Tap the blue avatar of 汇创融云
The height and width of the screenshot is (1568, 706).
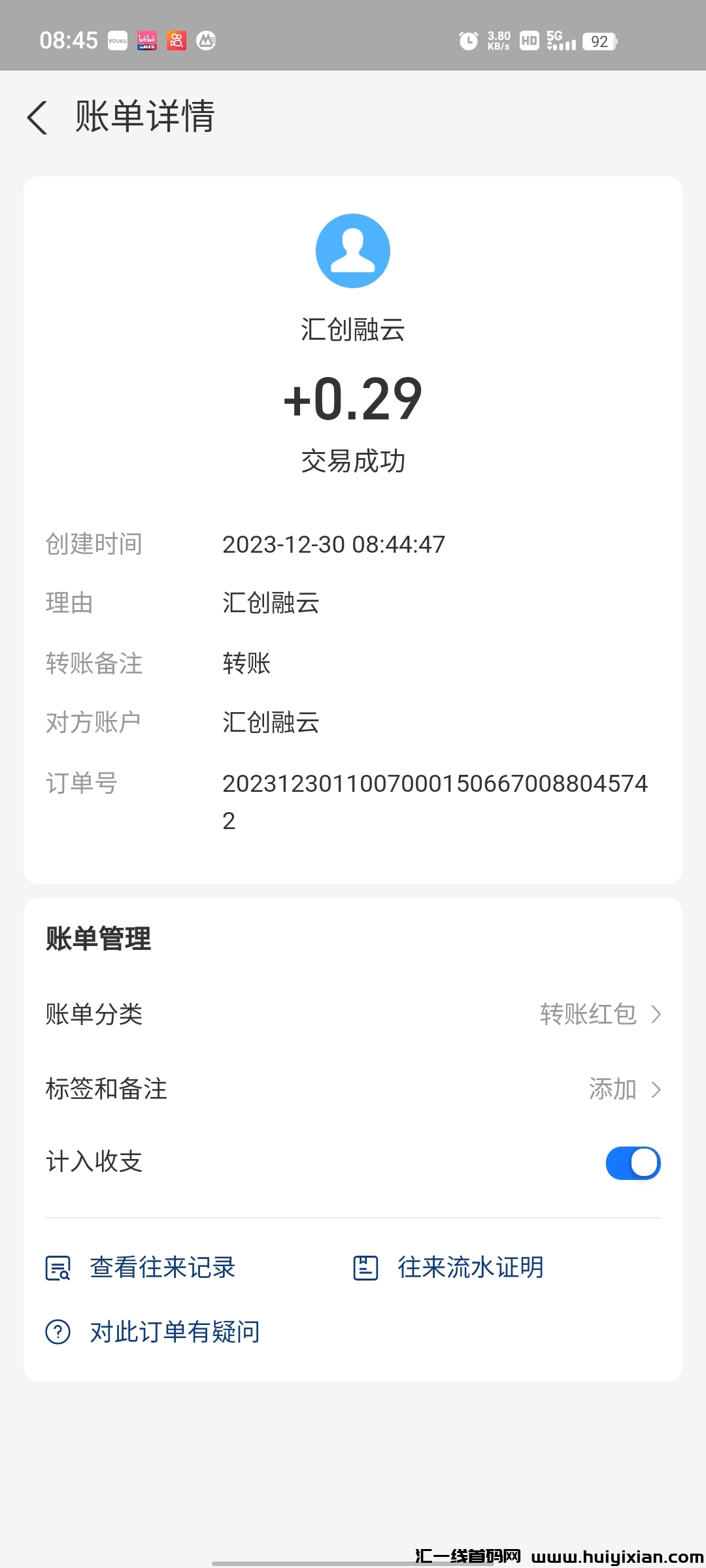point(353,250)
